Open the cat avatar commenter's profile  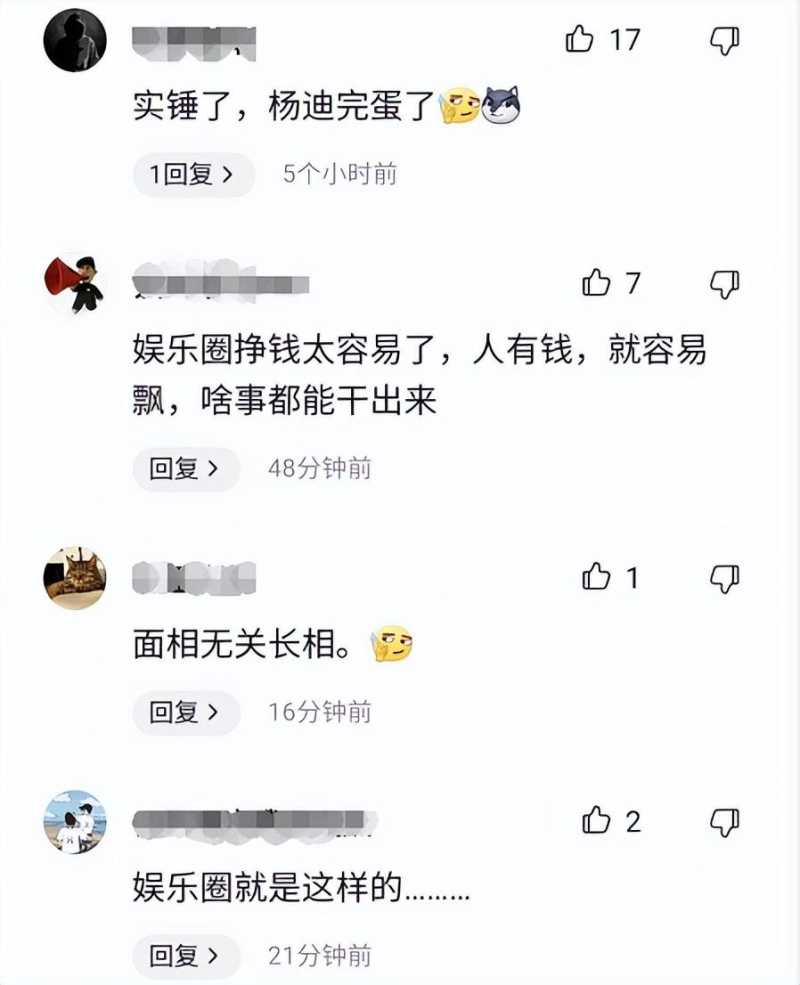[x=75, y=578]
